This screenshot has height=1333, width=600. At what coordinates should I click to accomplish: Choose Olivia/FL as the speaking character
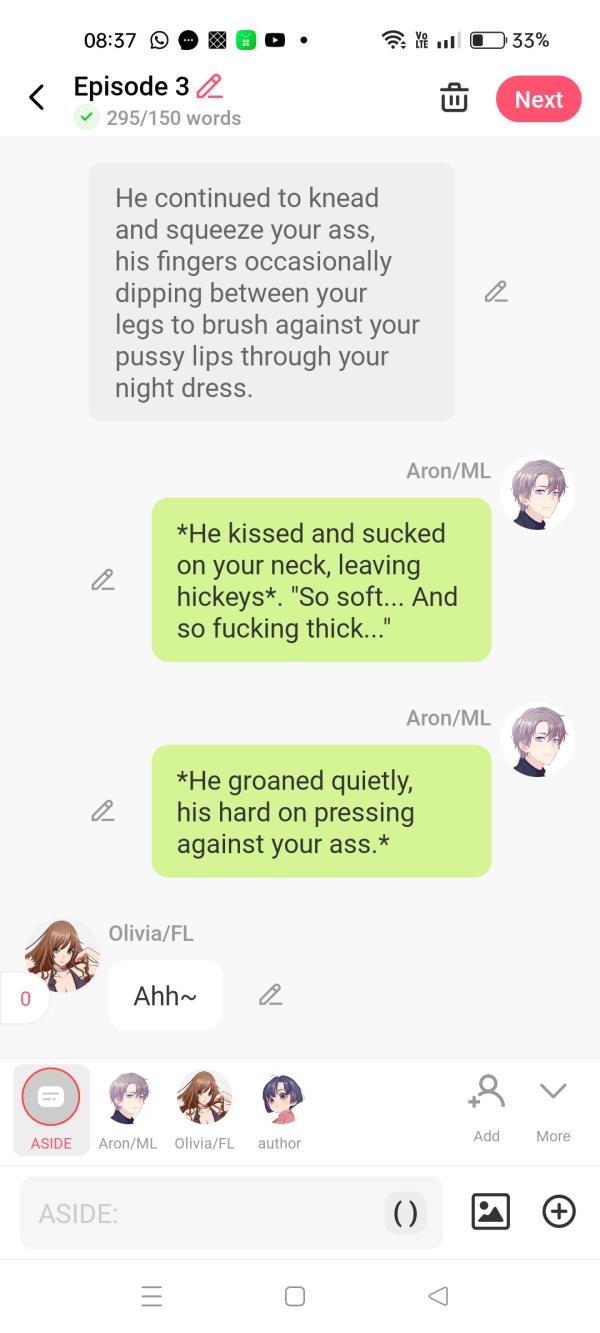pos(204,1108)
